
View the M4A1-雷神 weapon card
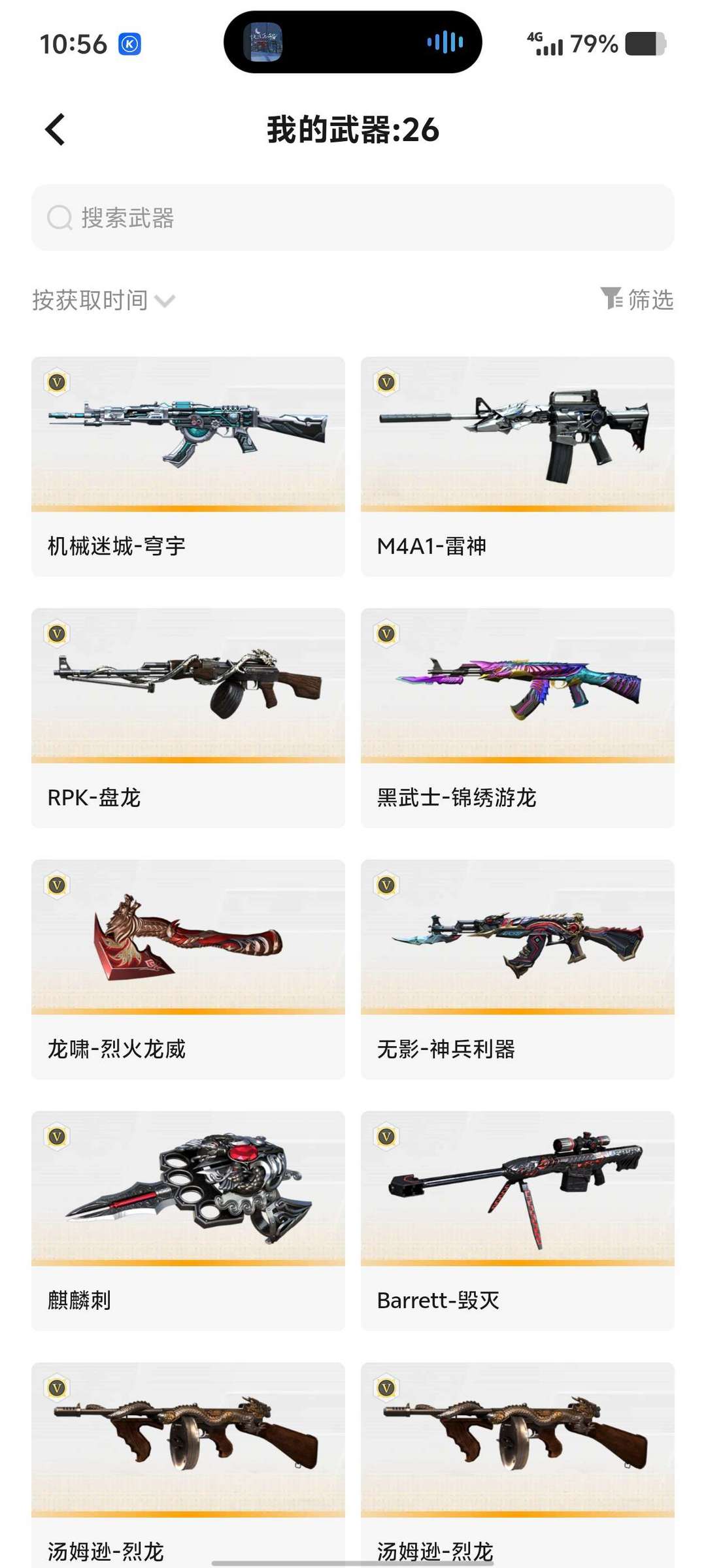[517, 466]
